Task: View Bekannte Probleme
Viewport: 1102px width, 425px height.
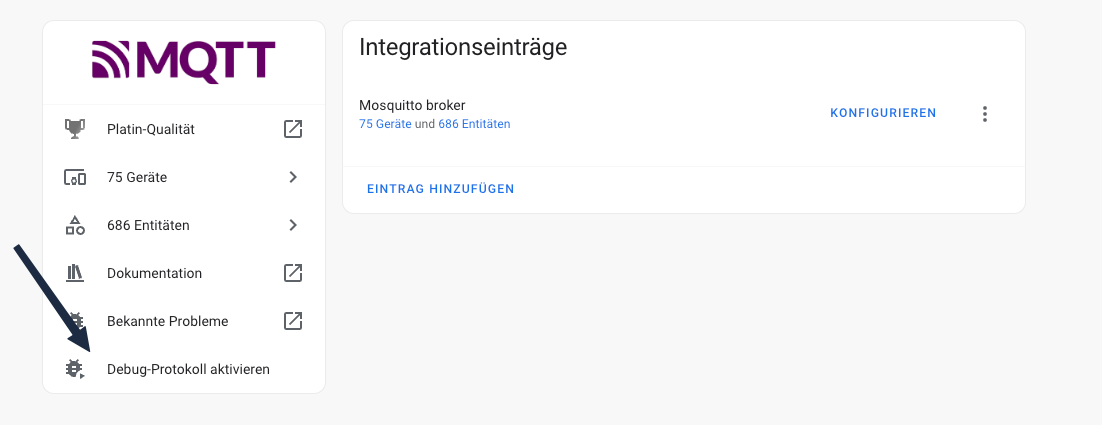Action: click(x=183, y=321)
